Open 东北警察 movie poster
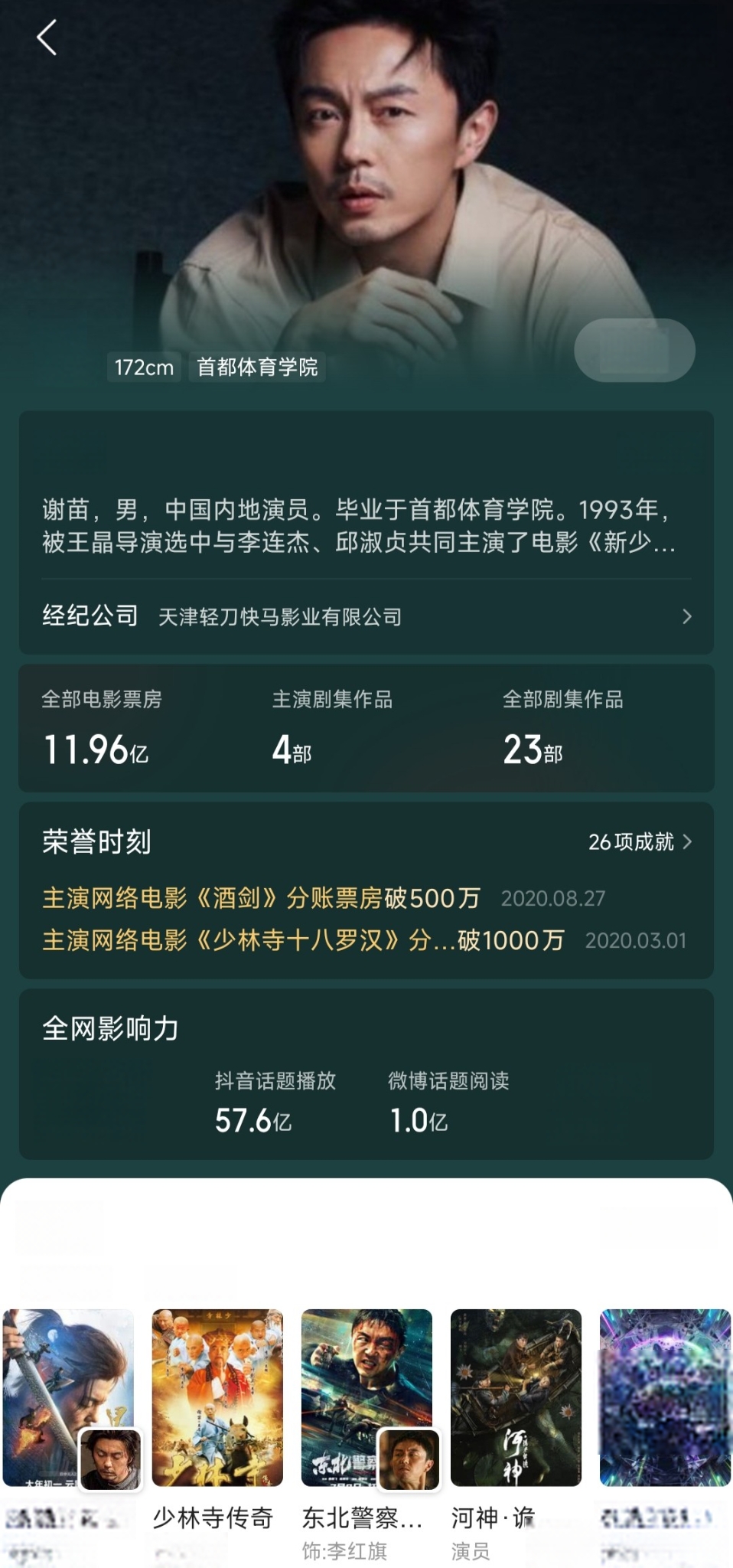 366,1397
